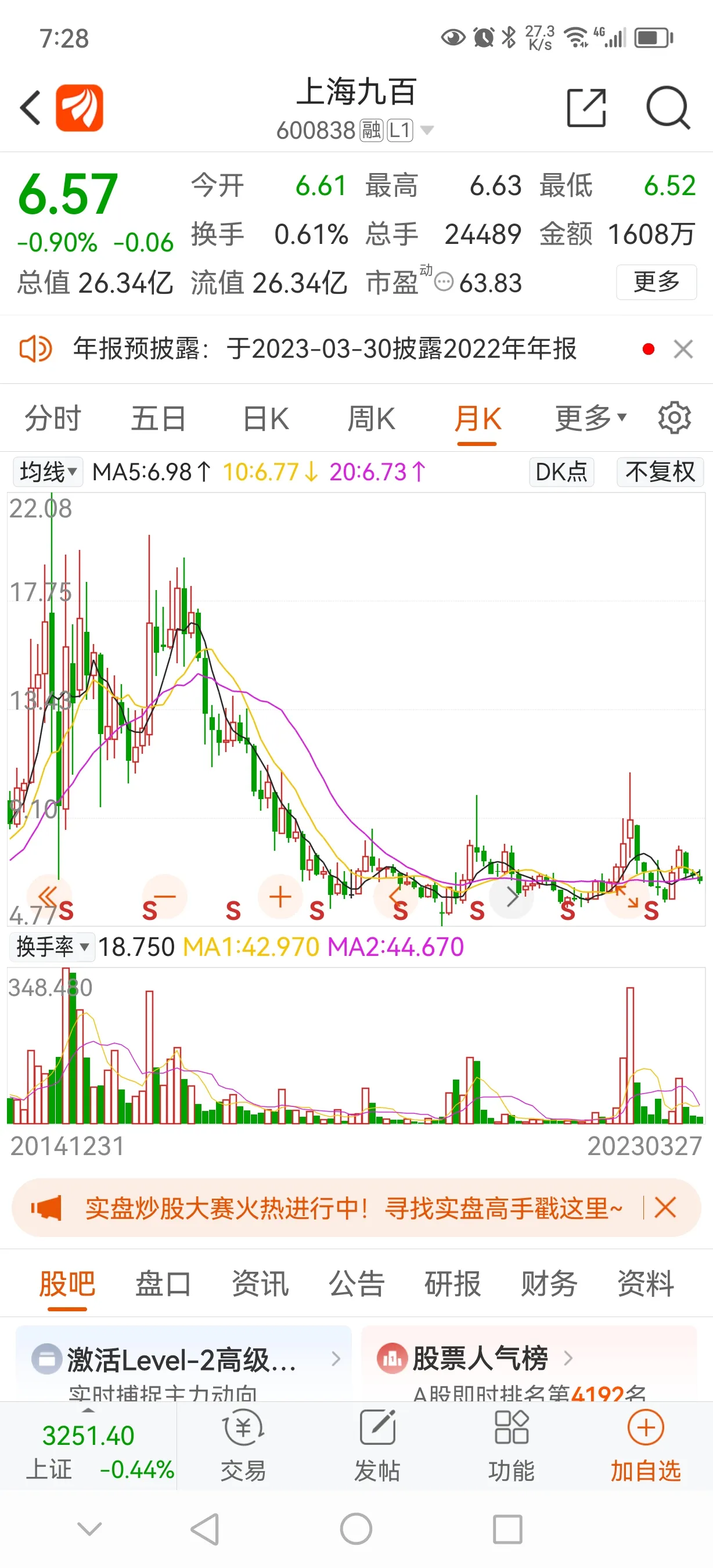Open the stock search magnifier
The image size is (713, 1568).
(x=667, y=108)
